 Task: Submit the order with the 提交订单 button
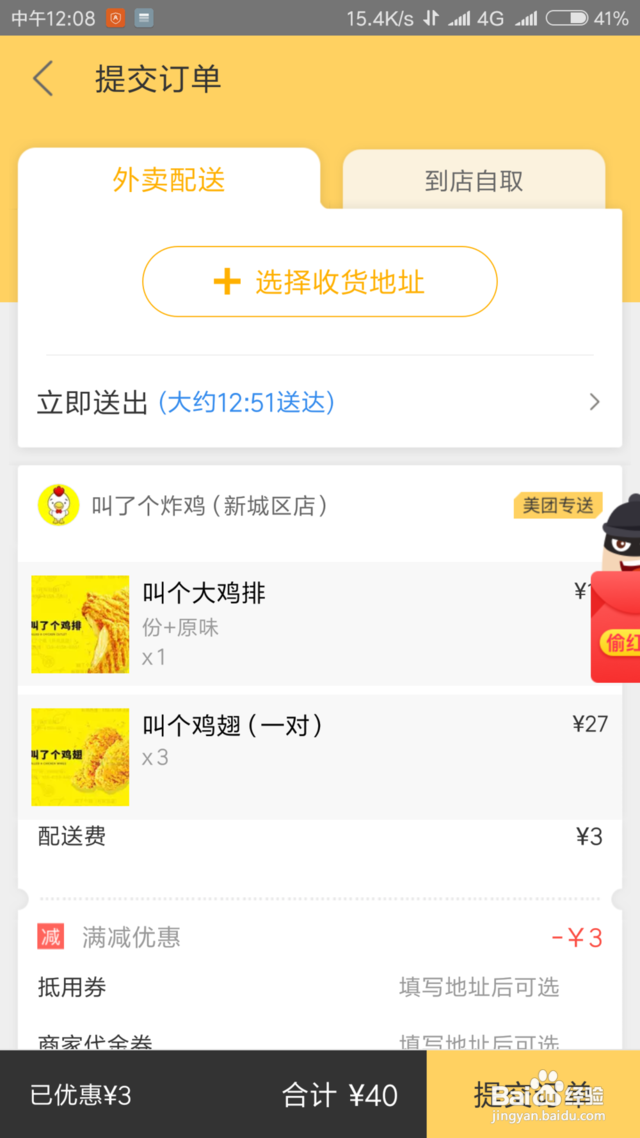(533, 1094)
